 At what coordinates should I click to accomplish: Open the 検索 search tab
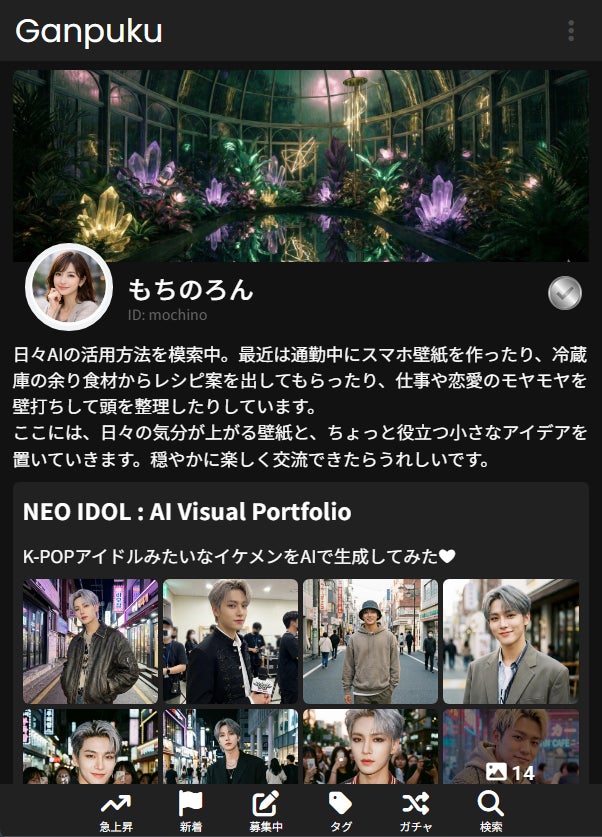click(490, 811)
